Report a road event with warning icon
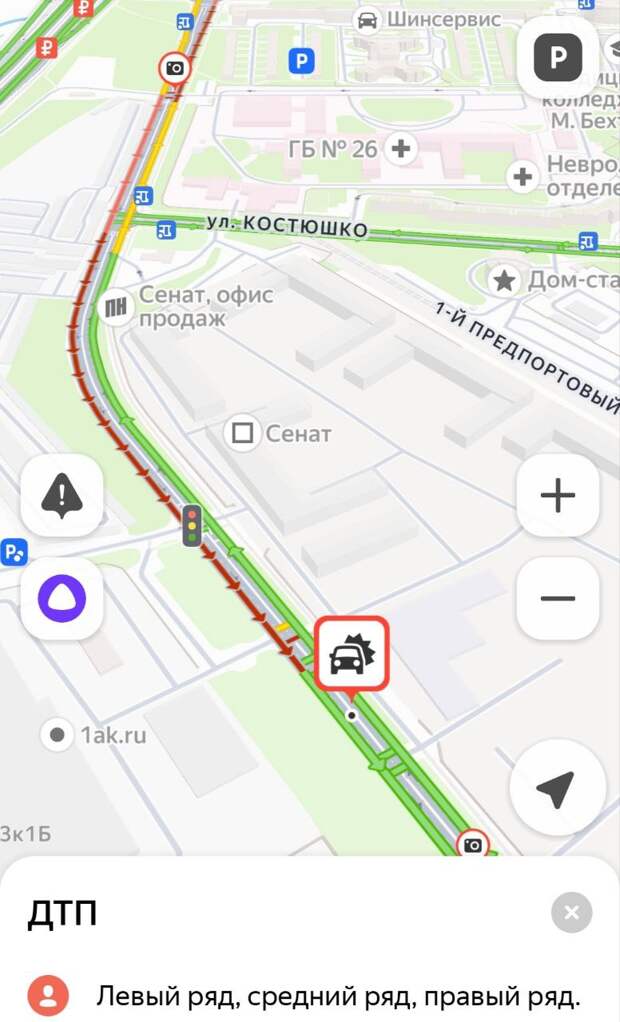The height and width of the screenshot is (1022, 620). [62, 494]
